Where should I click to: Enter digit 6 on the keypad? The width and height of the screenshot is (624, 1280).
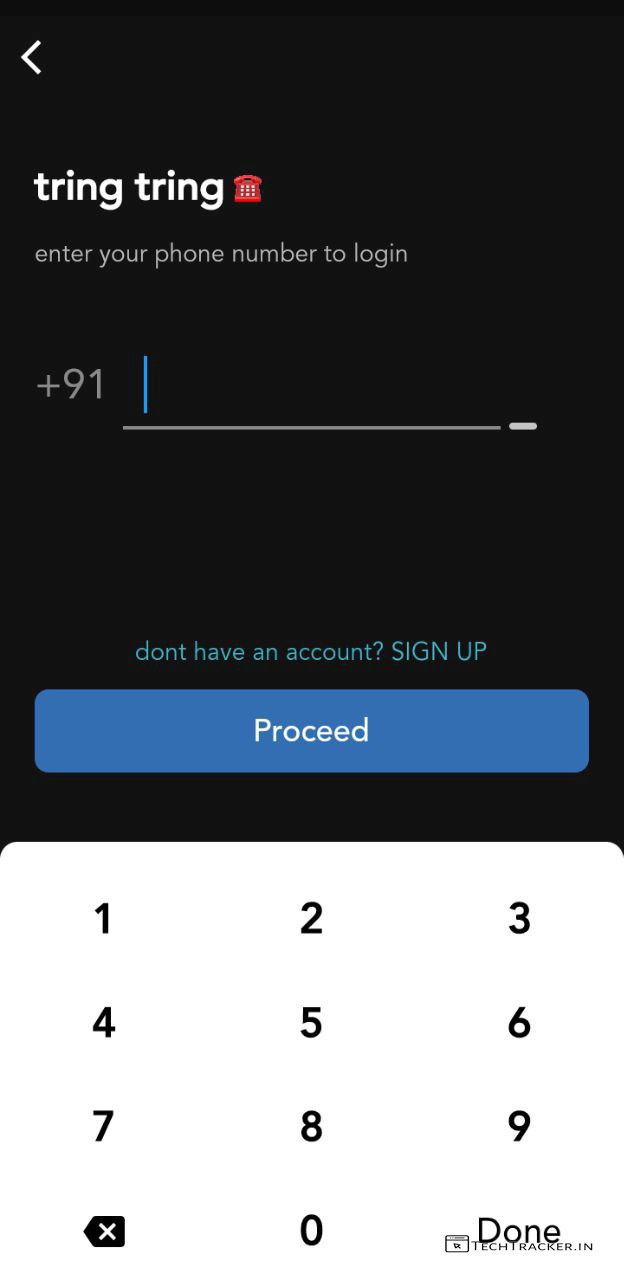pos(519,1022)
